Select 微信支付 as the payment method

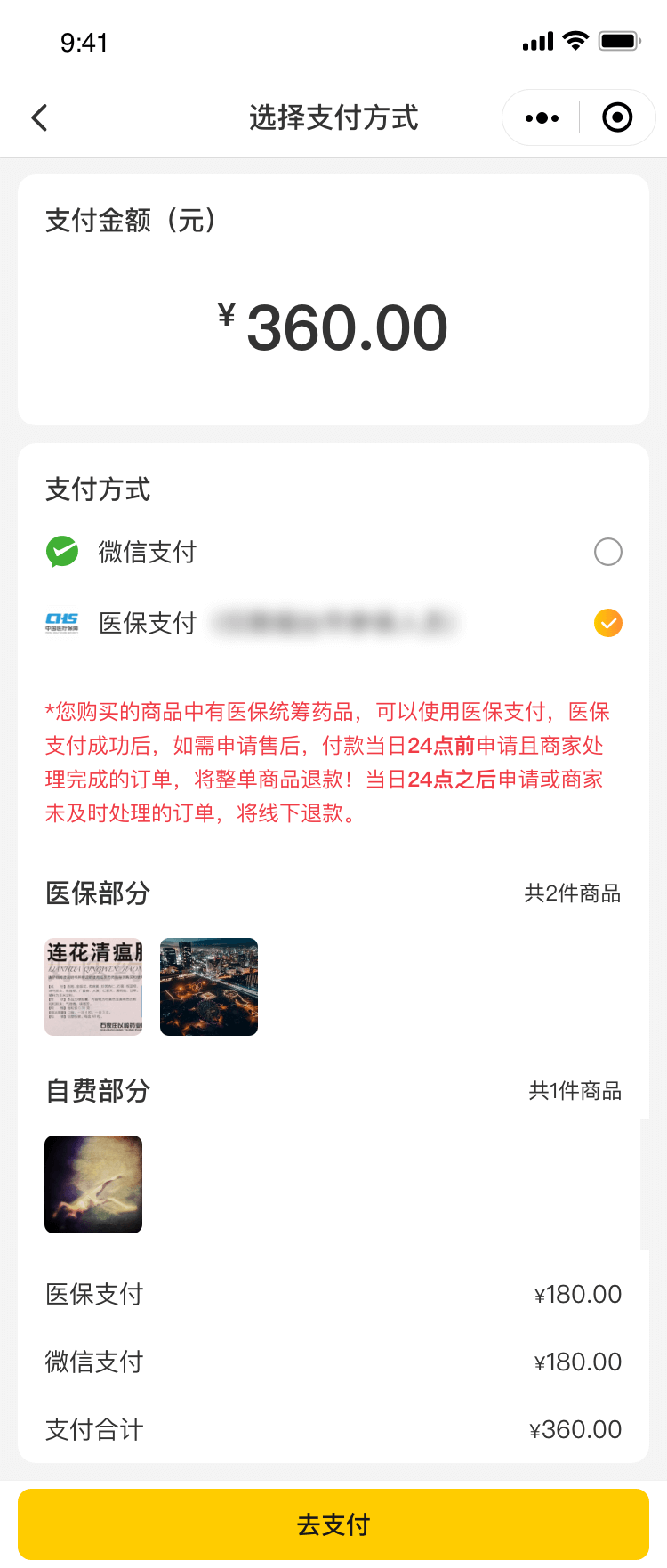point(607,552)
